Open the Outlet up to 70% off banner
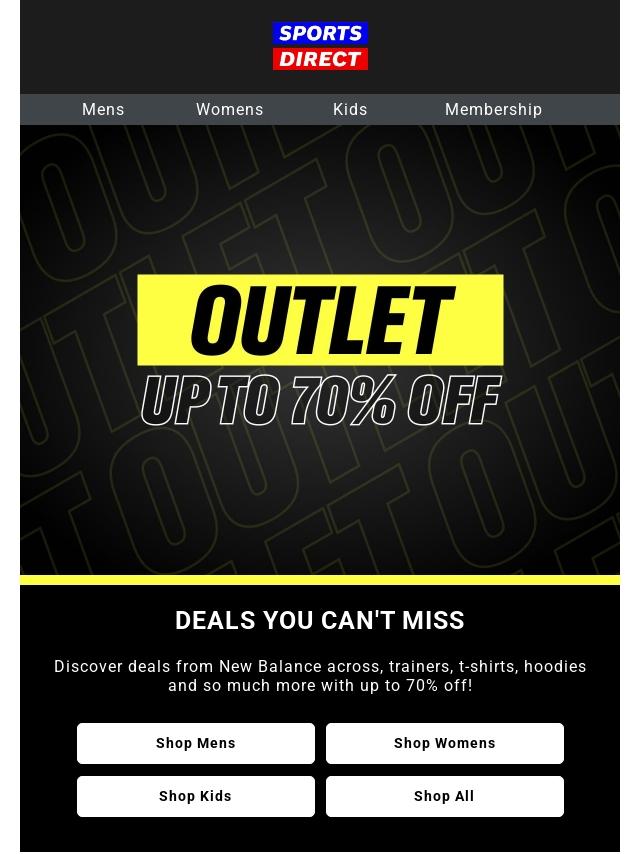This screenshot has height=854, width=640. pyautogui.click(x=320, y=350)
